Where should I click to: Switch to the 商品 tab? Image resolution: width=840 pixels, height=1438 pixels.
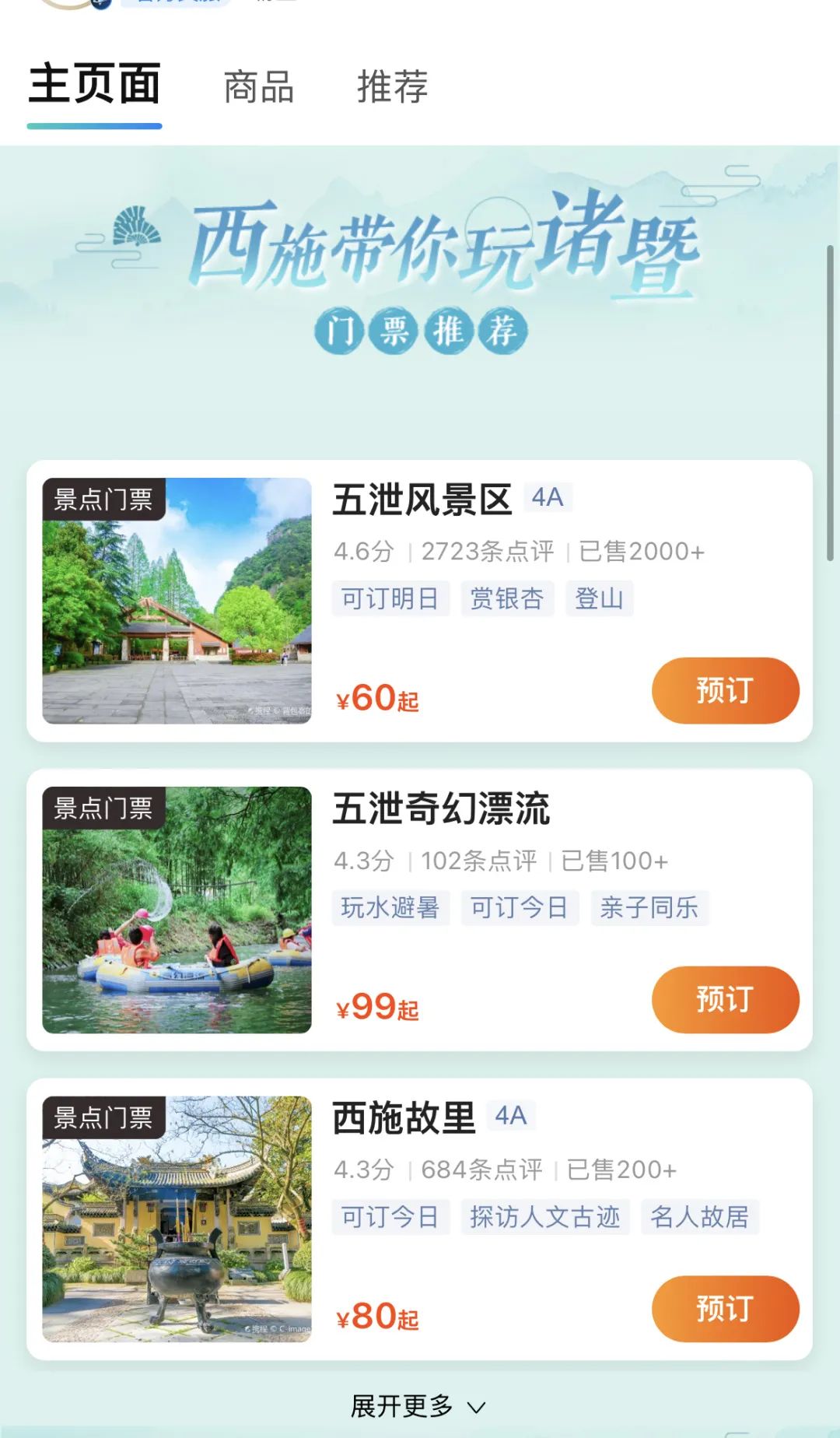coord(258,86)
